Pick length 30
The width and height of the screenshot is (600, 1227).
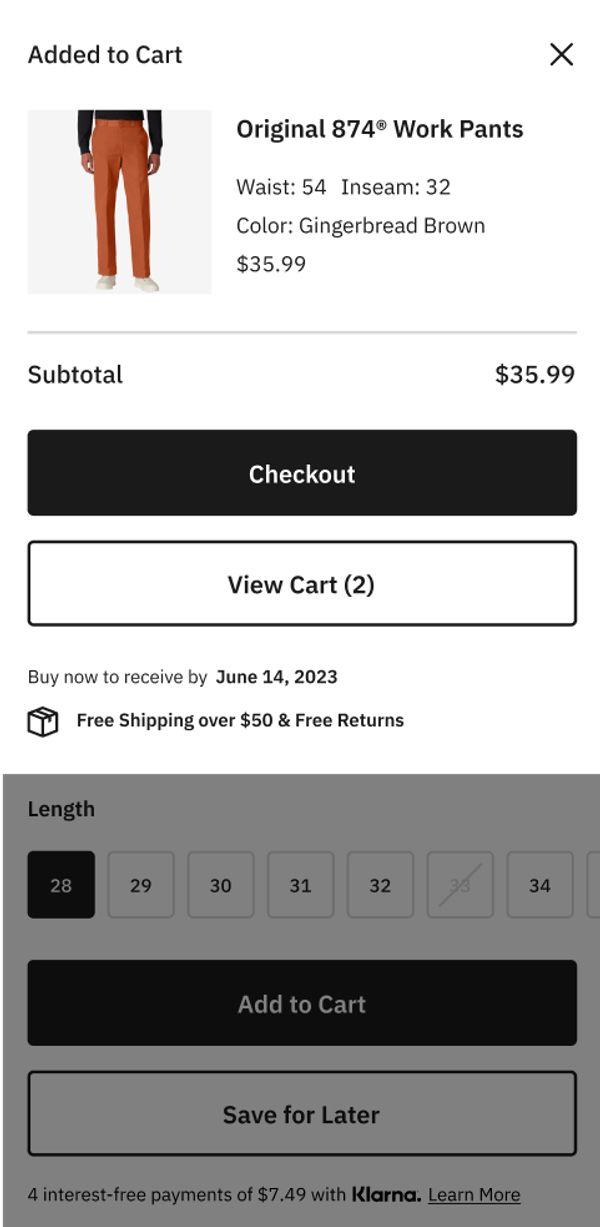pos(221,885)
